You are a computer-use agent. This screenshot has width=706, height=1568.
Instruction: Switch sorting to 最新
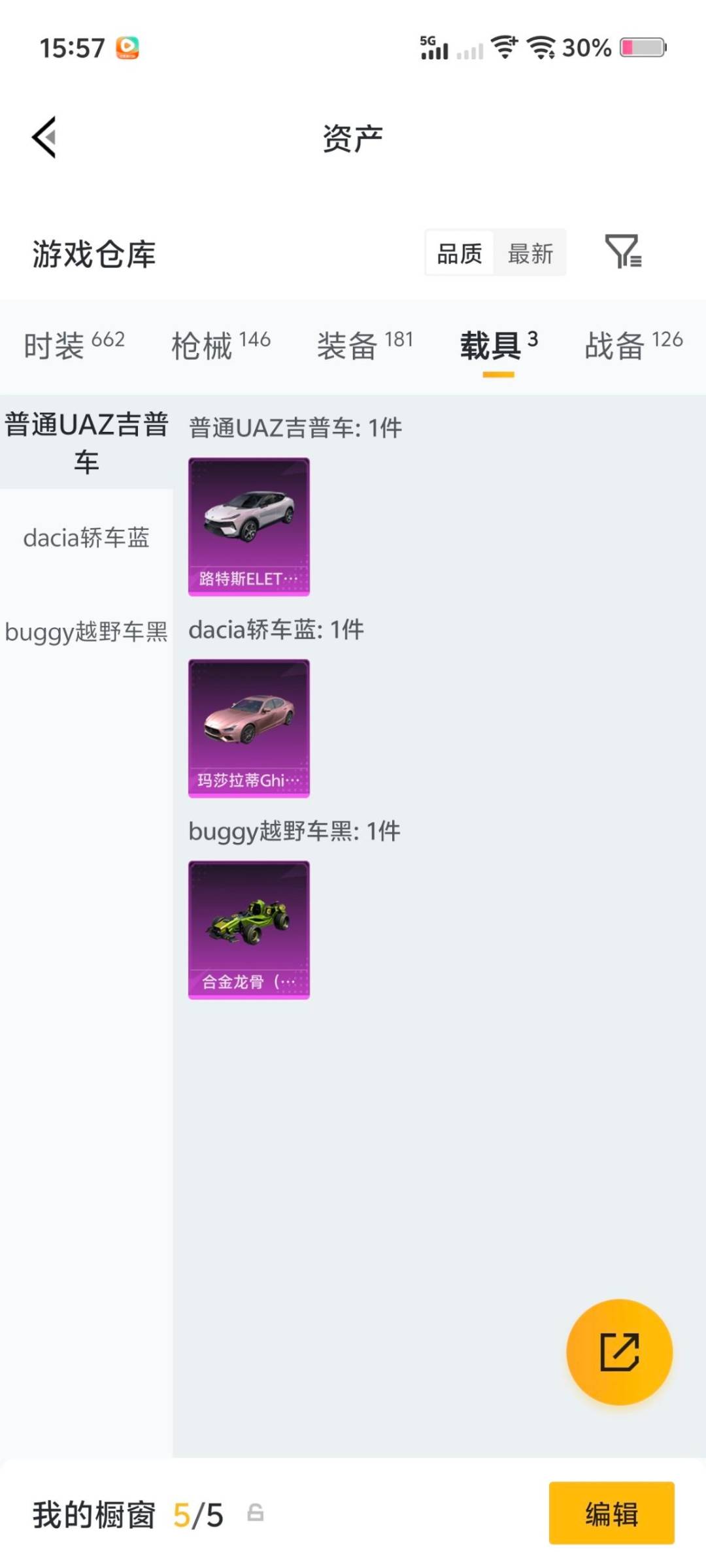tap(531, 253)
